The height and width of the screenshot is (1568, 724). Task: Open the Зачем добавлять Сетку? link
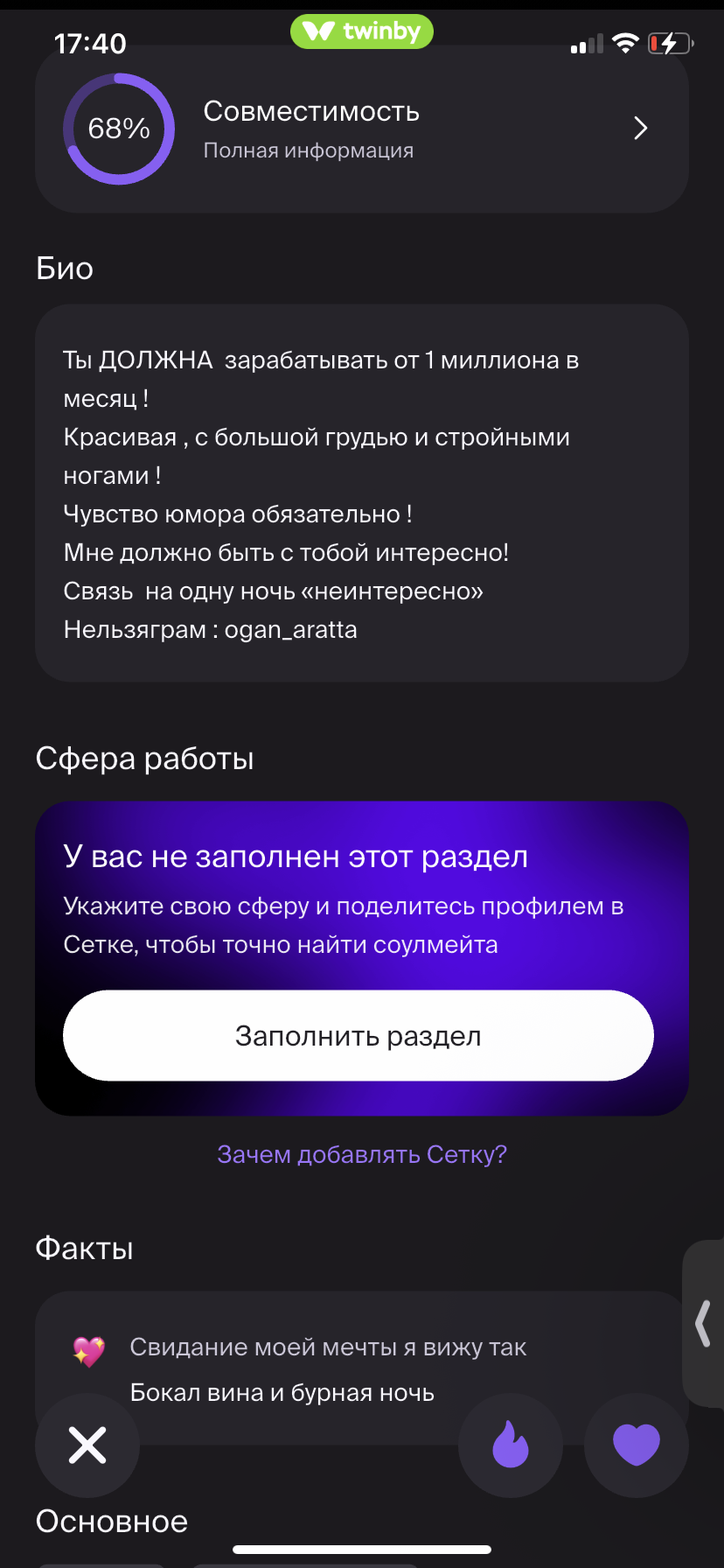[x=361, y=1154]
